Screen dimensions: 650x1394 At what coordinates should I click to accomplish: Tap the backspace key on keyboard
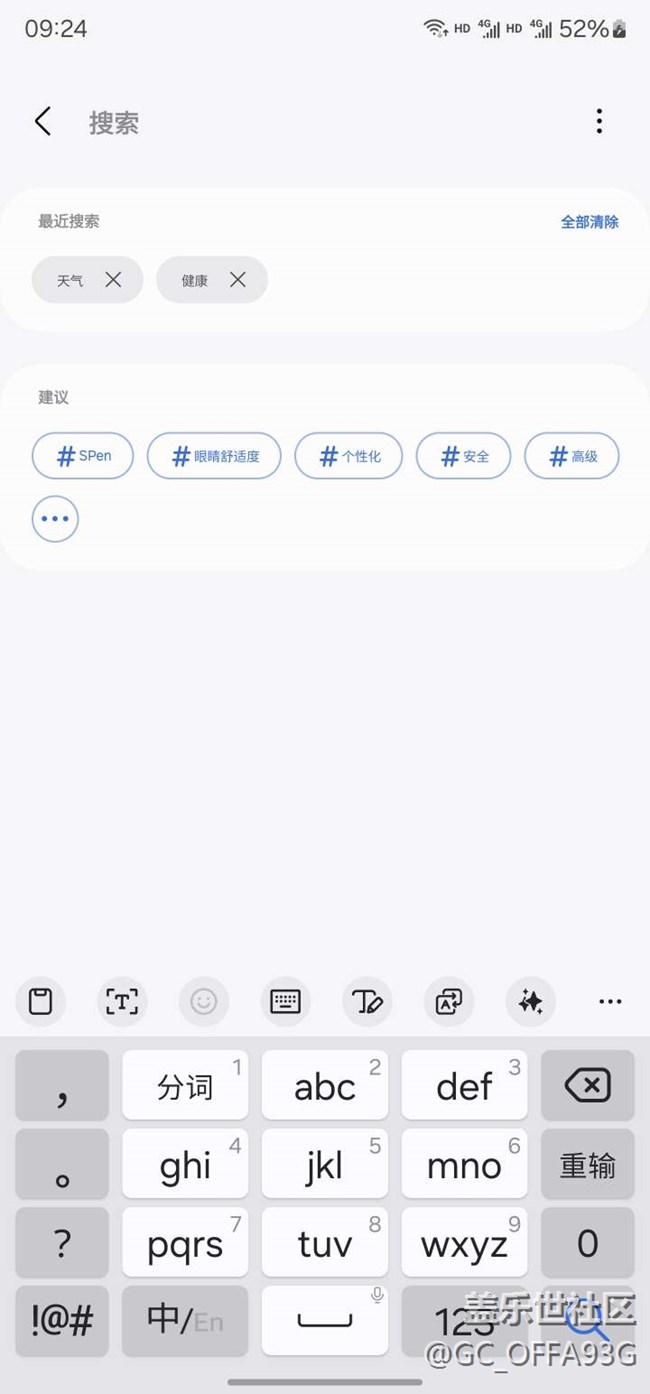pos(588,1085)
